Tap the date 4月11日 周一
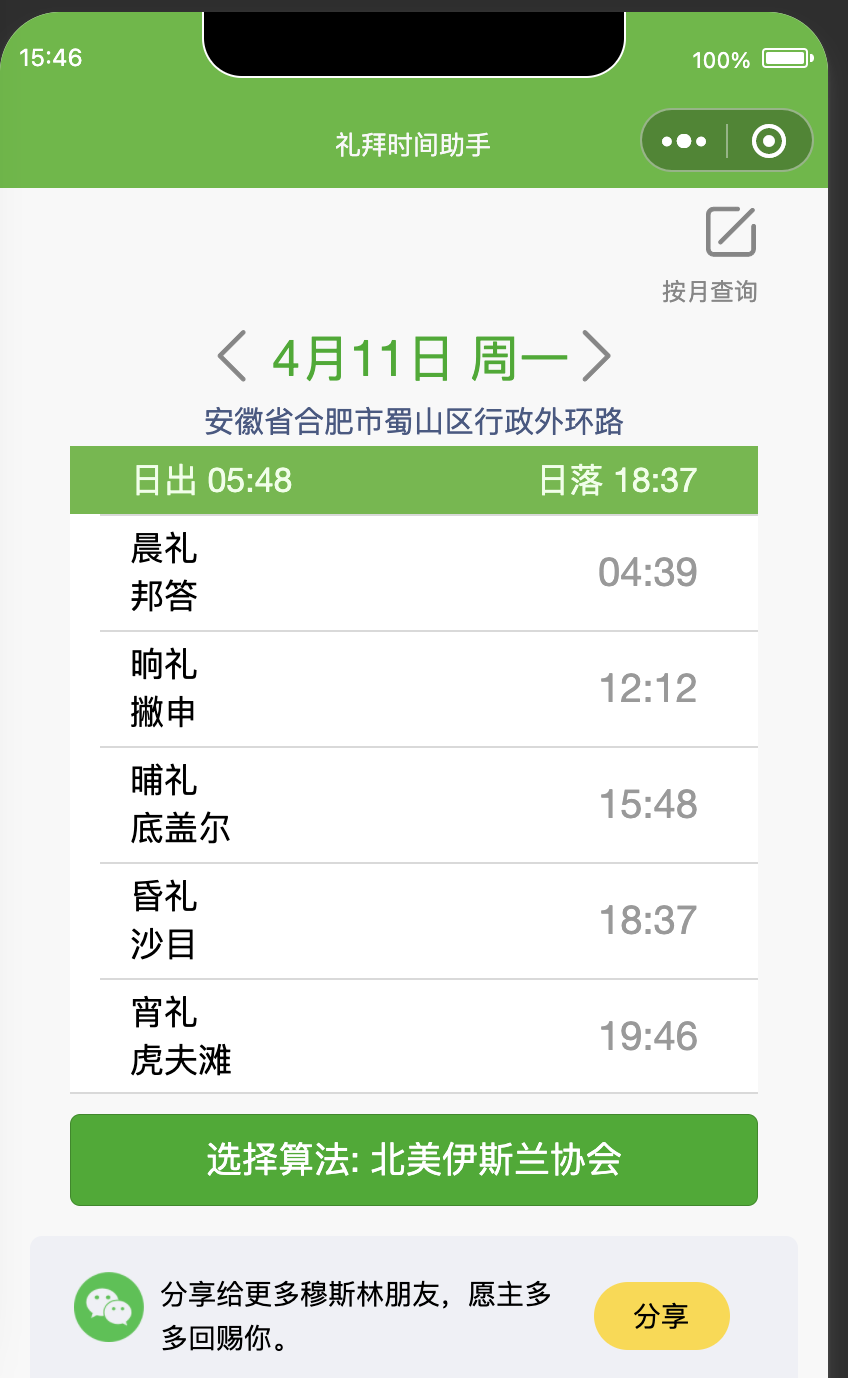This screenshot has width=848, height=1378. (419, 358)
